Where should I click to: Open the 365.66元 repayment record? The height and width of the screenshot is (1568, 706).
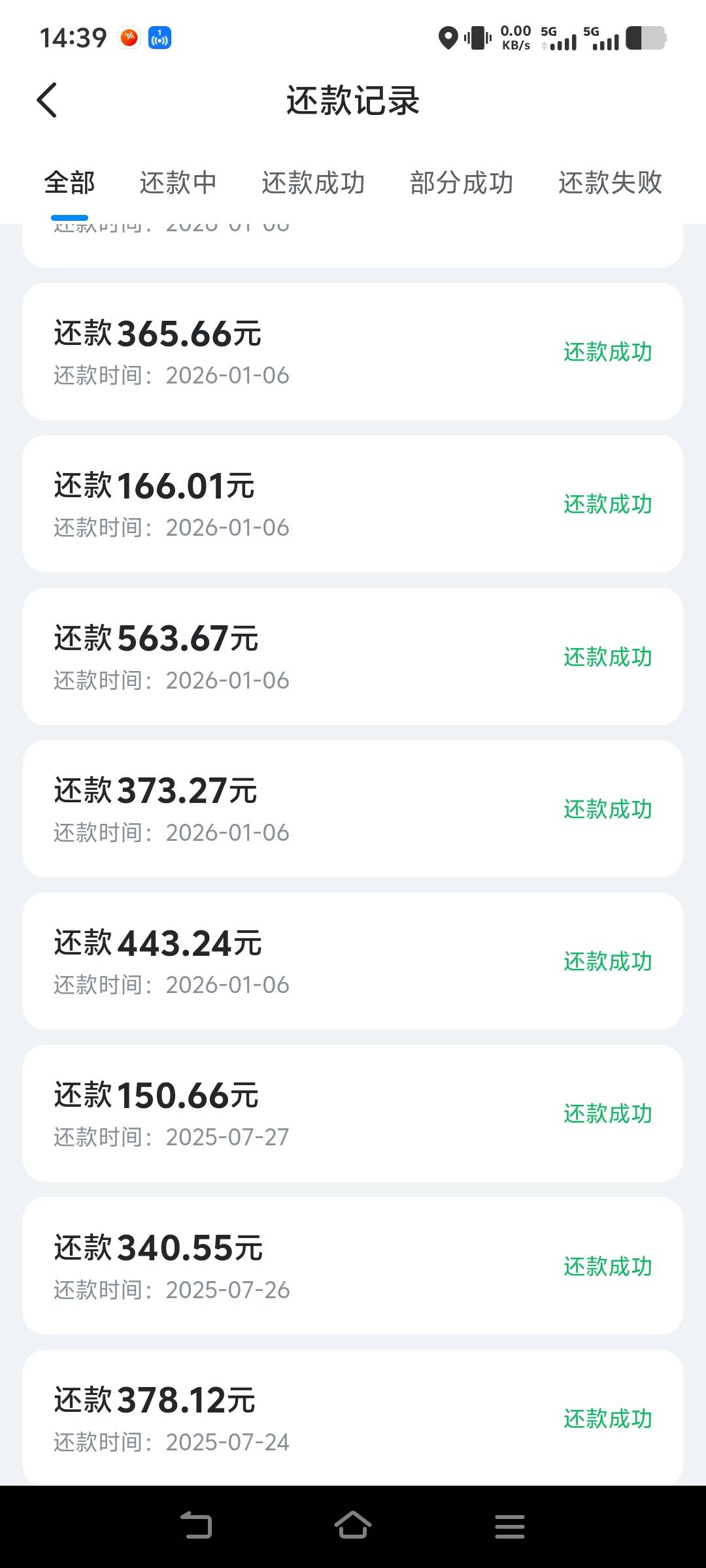[353, 351]
